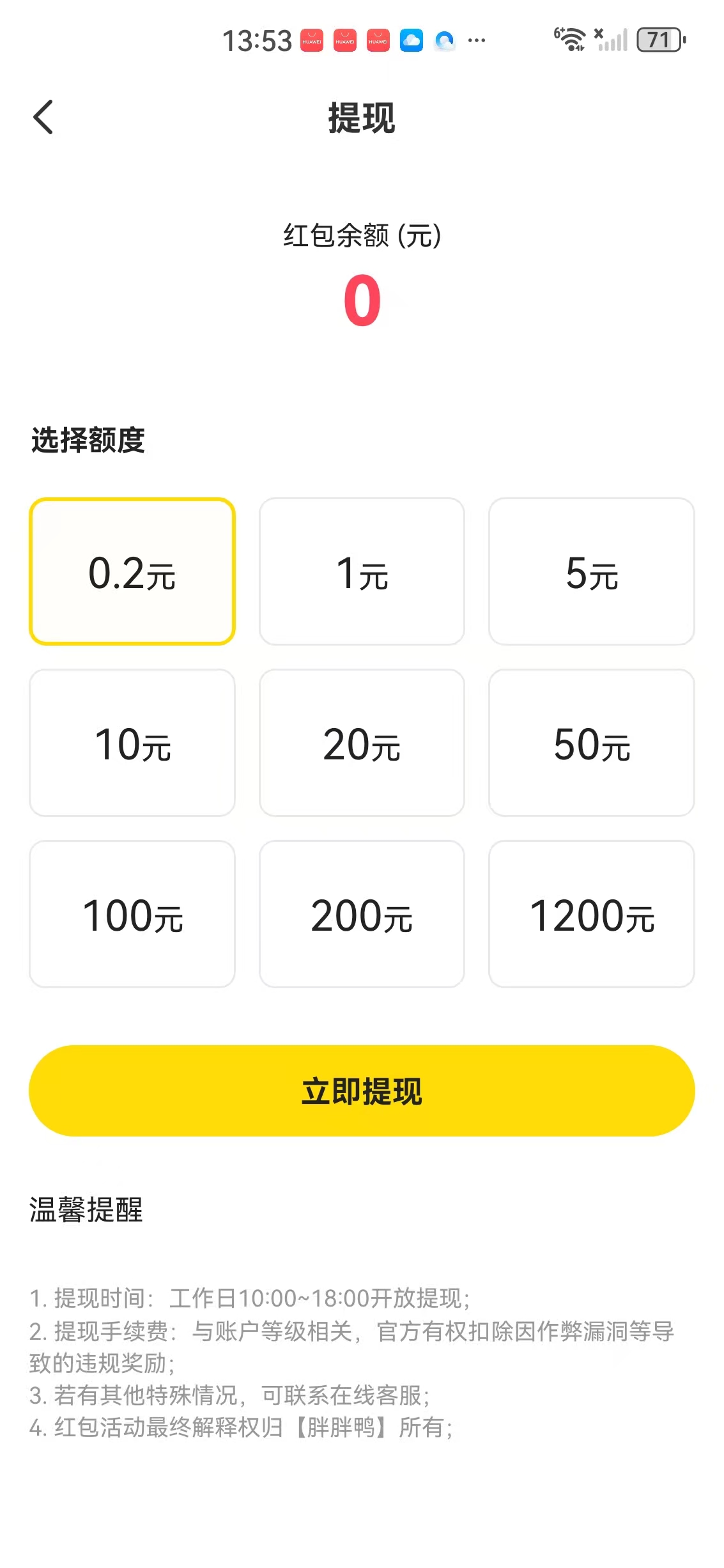Tap the red 红包余额 value showing 0
This screenshot has width=724, height=1568.
(362, 302)
